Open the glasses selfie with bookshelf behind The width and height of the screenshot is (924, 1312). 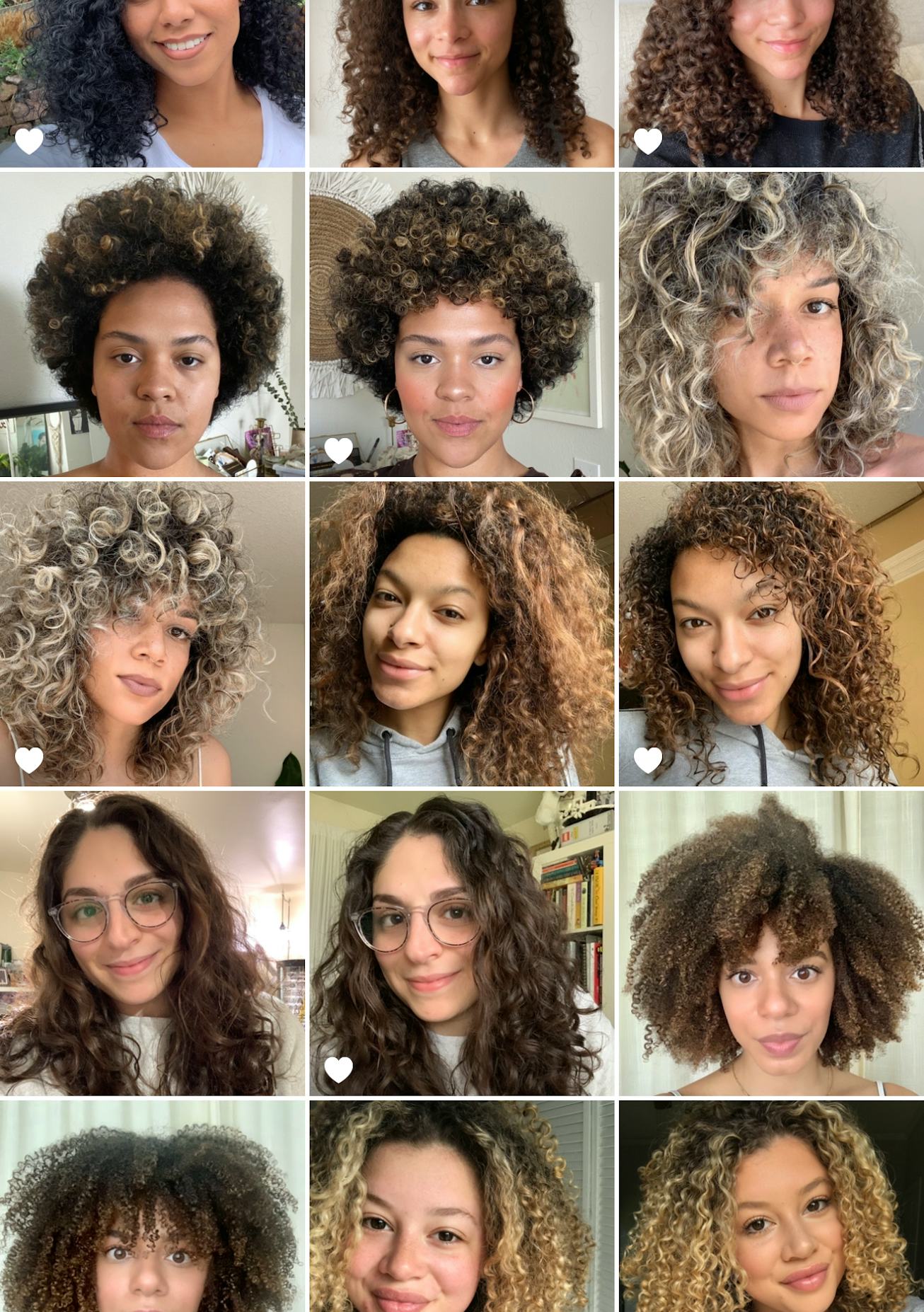[461, 943]
